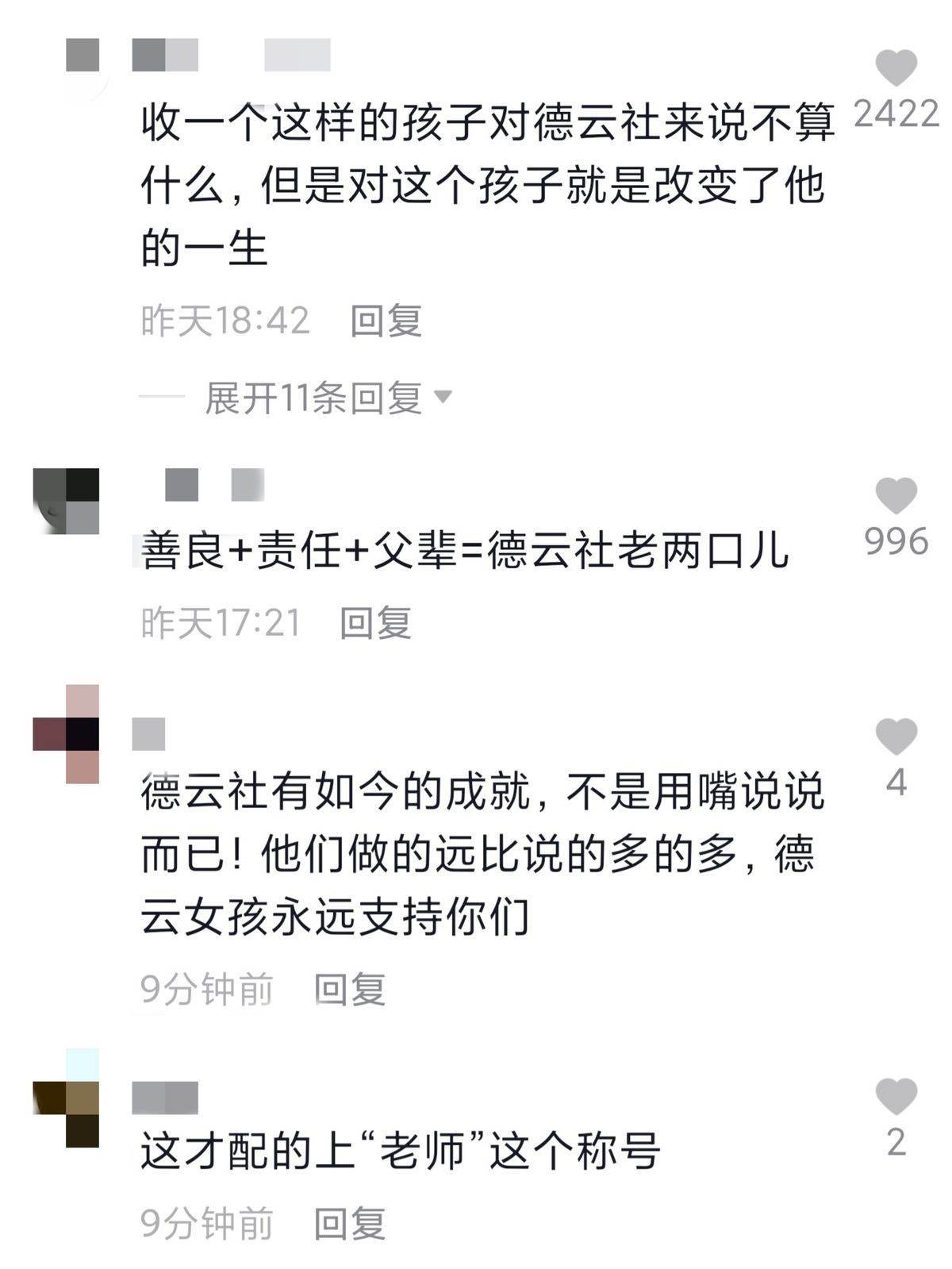Reply to the 德云社有如今的成就 comment
Image resolution: width=952 pixels, height=1269 pixels.
[350, 990]
